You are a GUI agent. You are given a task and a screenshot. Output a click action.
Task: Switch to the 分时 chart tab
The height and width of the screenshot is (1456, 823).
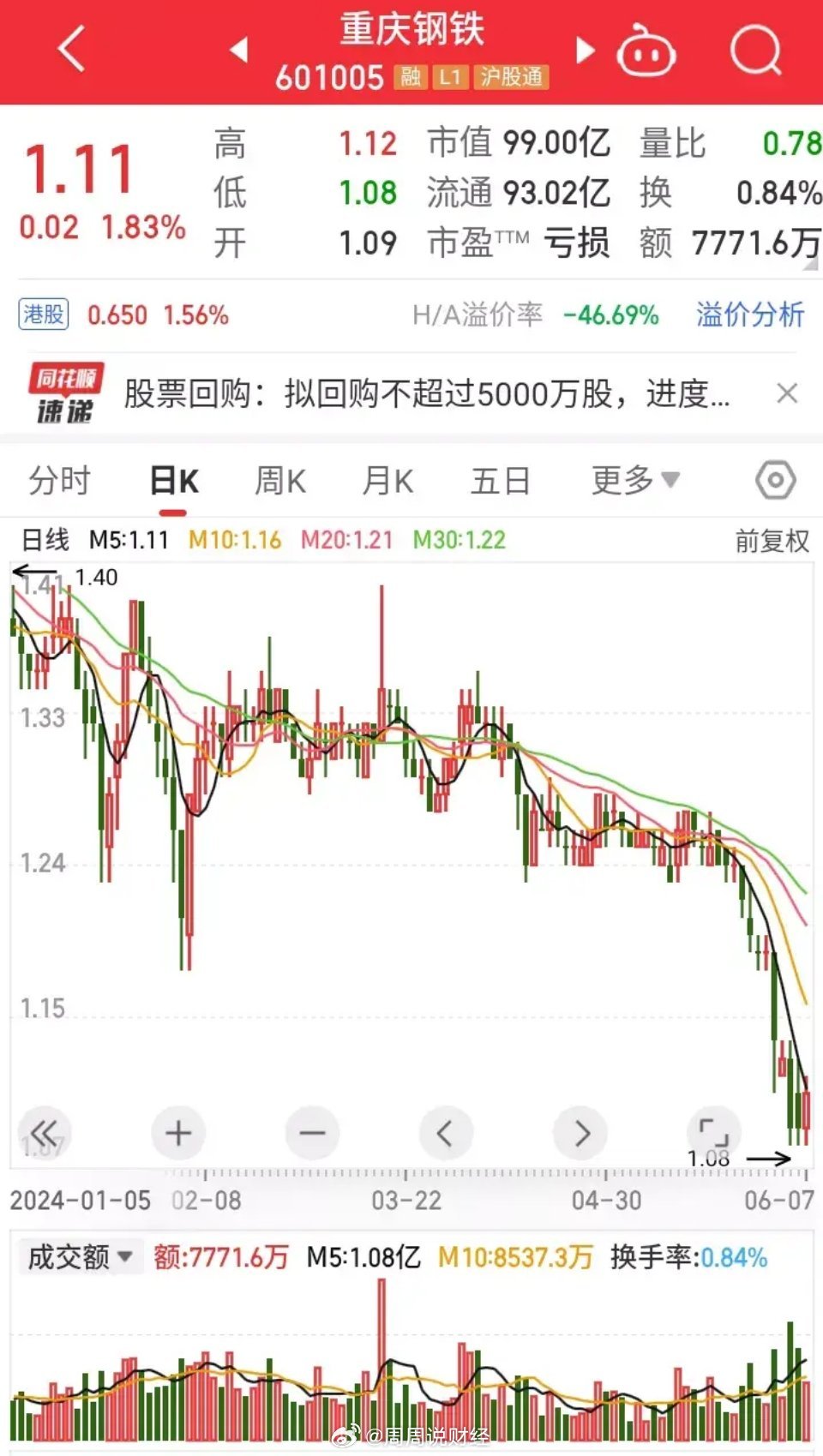click(59, 480)
